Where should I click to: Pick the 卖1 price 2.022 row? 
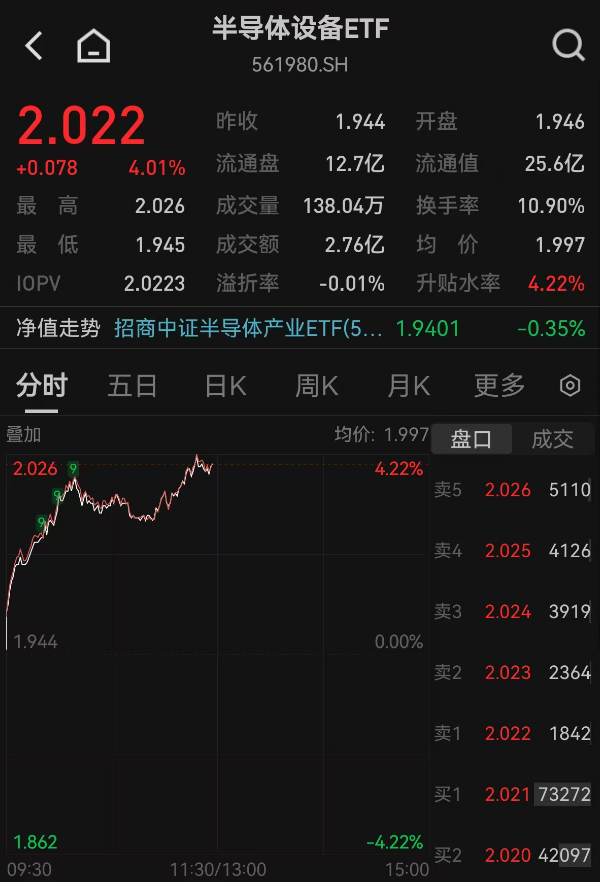point(512,733)
